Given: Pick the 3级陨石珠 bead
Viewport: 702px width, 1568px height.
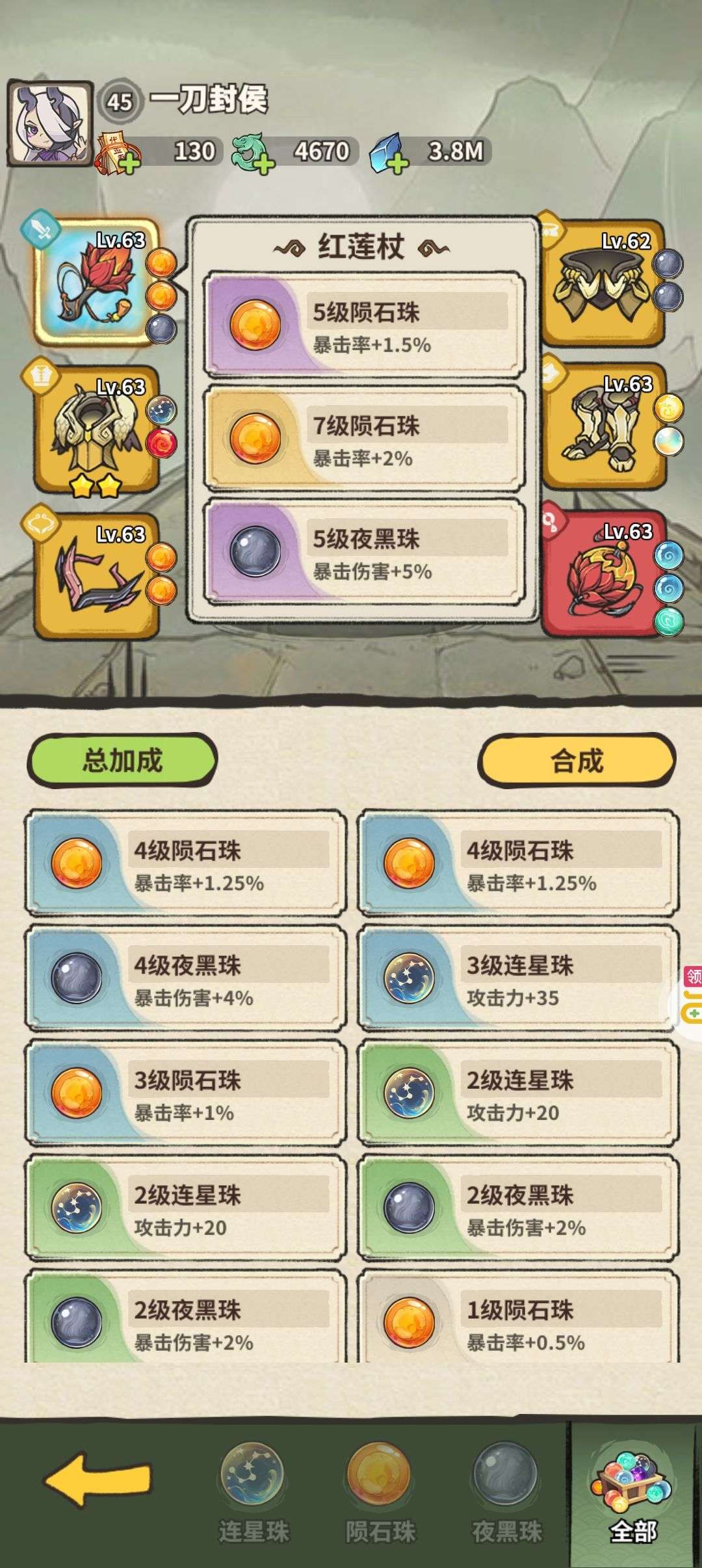Looking at the screenshot, I should (185, 1093).
